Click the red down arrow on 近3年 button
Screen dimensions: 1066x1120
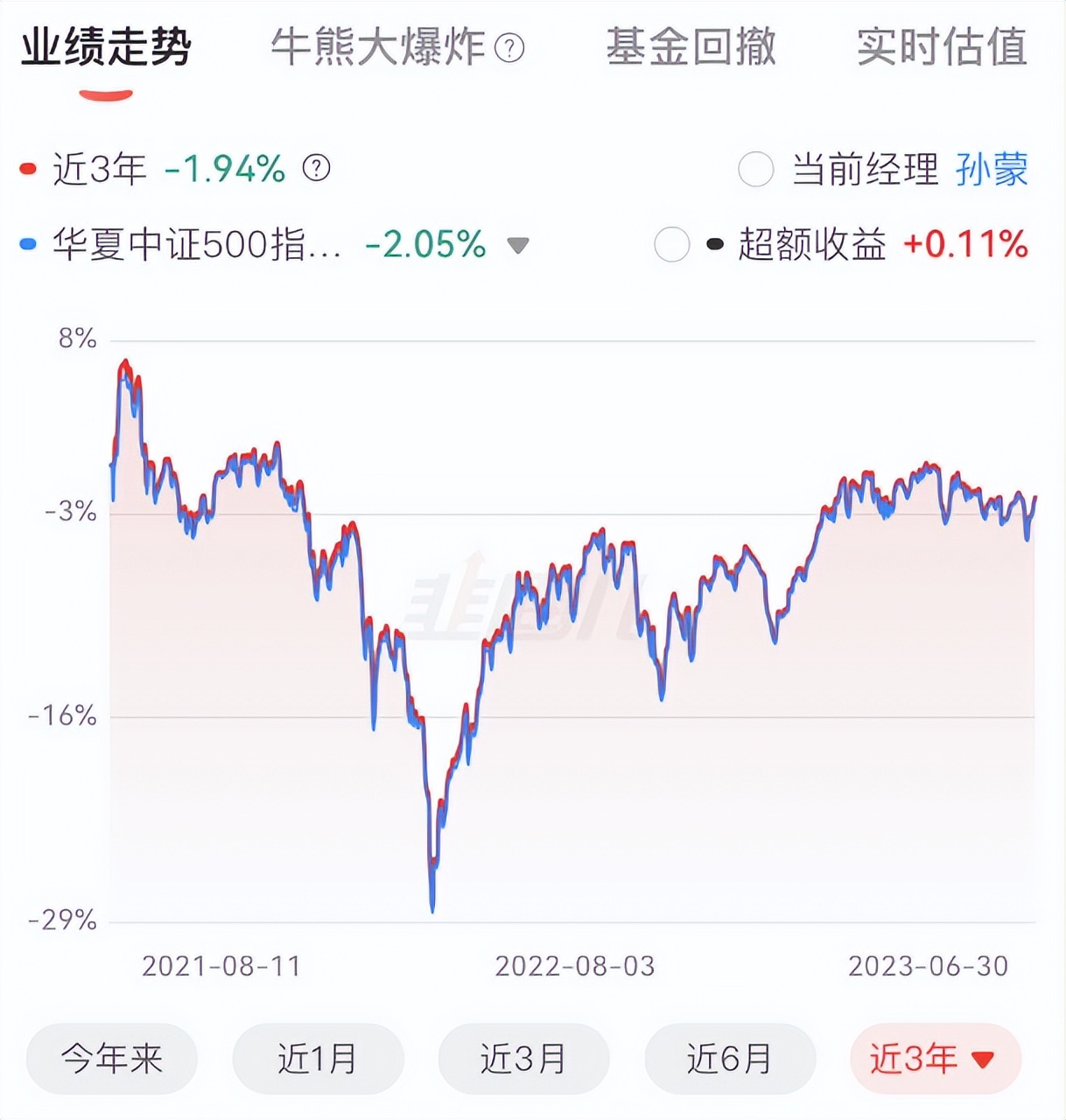coord(982,1059)
